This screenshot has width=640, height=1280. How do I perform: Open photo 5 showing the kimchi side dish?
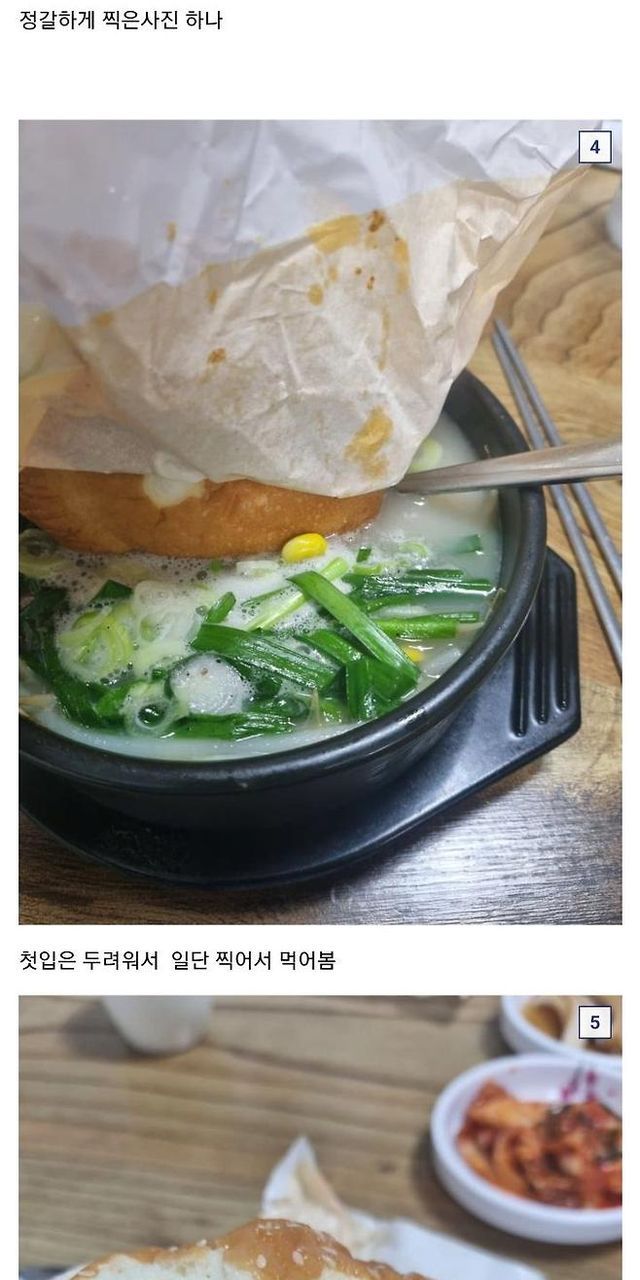(320, 1137)
